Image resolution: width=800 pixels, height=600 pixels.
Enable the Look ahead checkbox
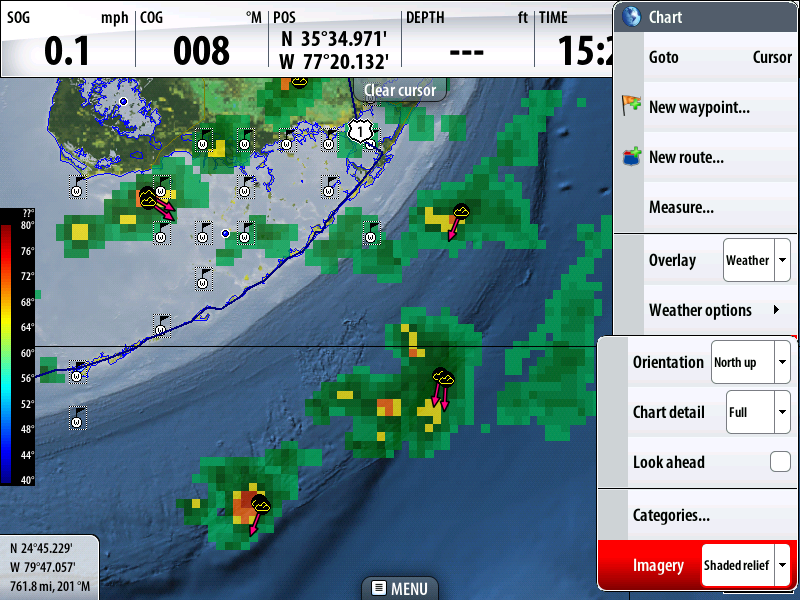pyautogui.click(x=780, y=462)
